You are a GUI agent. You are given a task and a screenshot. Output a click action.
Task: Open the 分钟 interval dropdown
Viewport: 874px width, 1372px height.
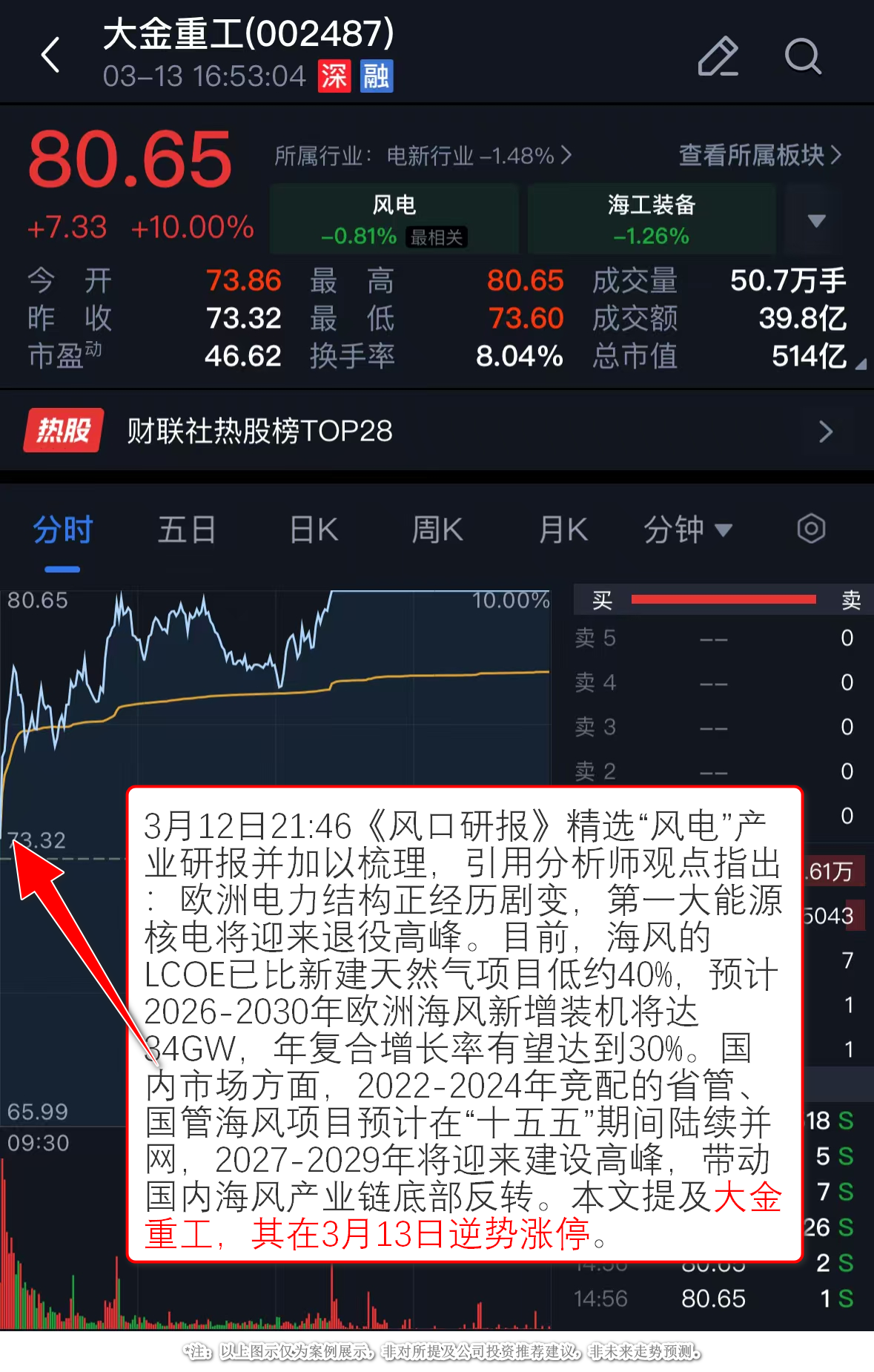(687, 530)
